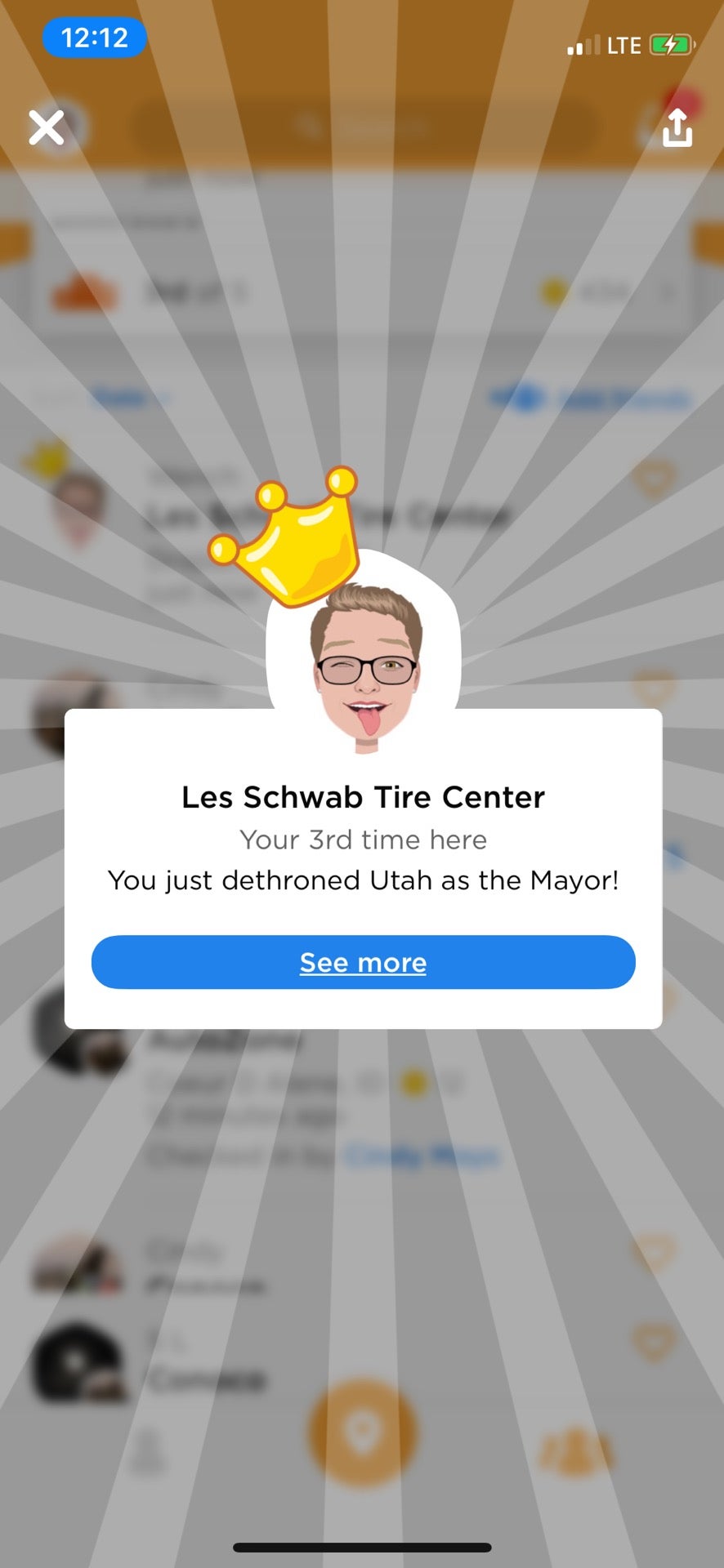The width and height of the screenshot is (724, 1568).
Task: Tap the See more button
Action: click(x=363, y=962)
